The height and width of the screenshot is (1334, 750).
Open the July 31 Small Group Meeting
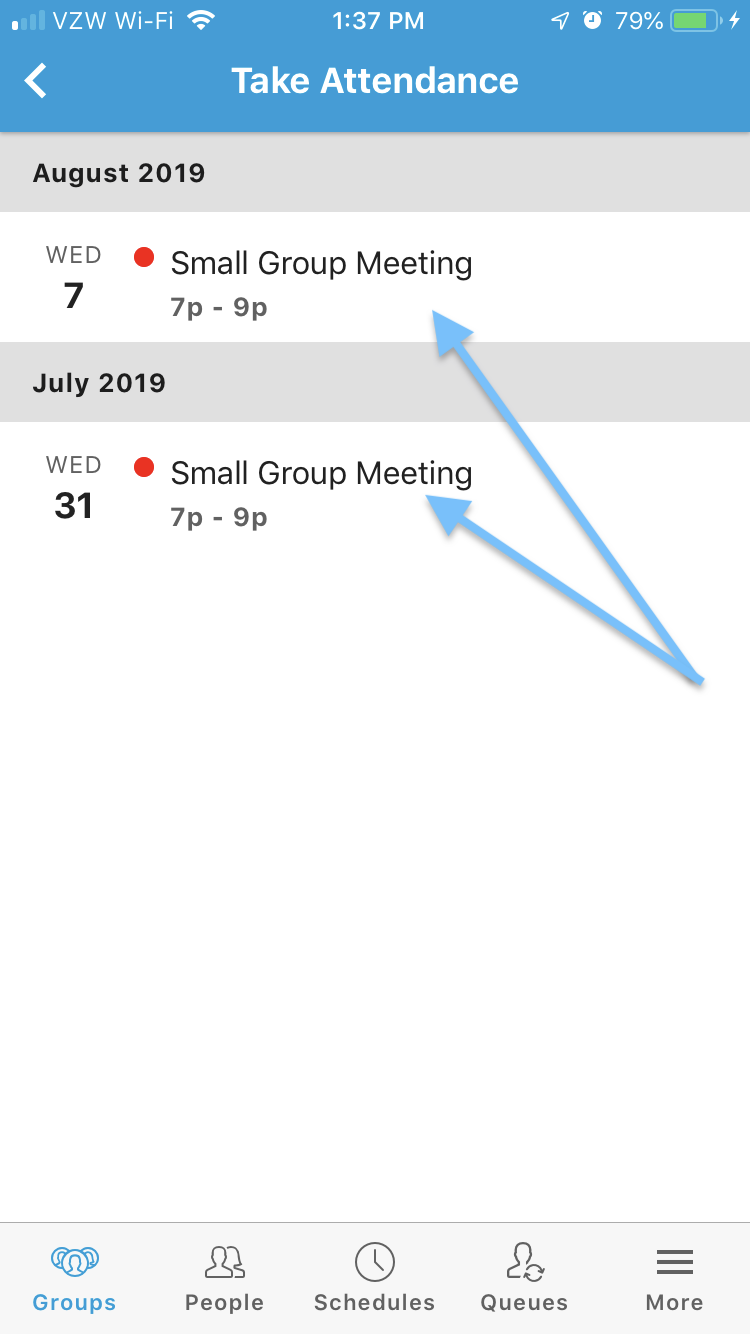(x=321, y=473)
